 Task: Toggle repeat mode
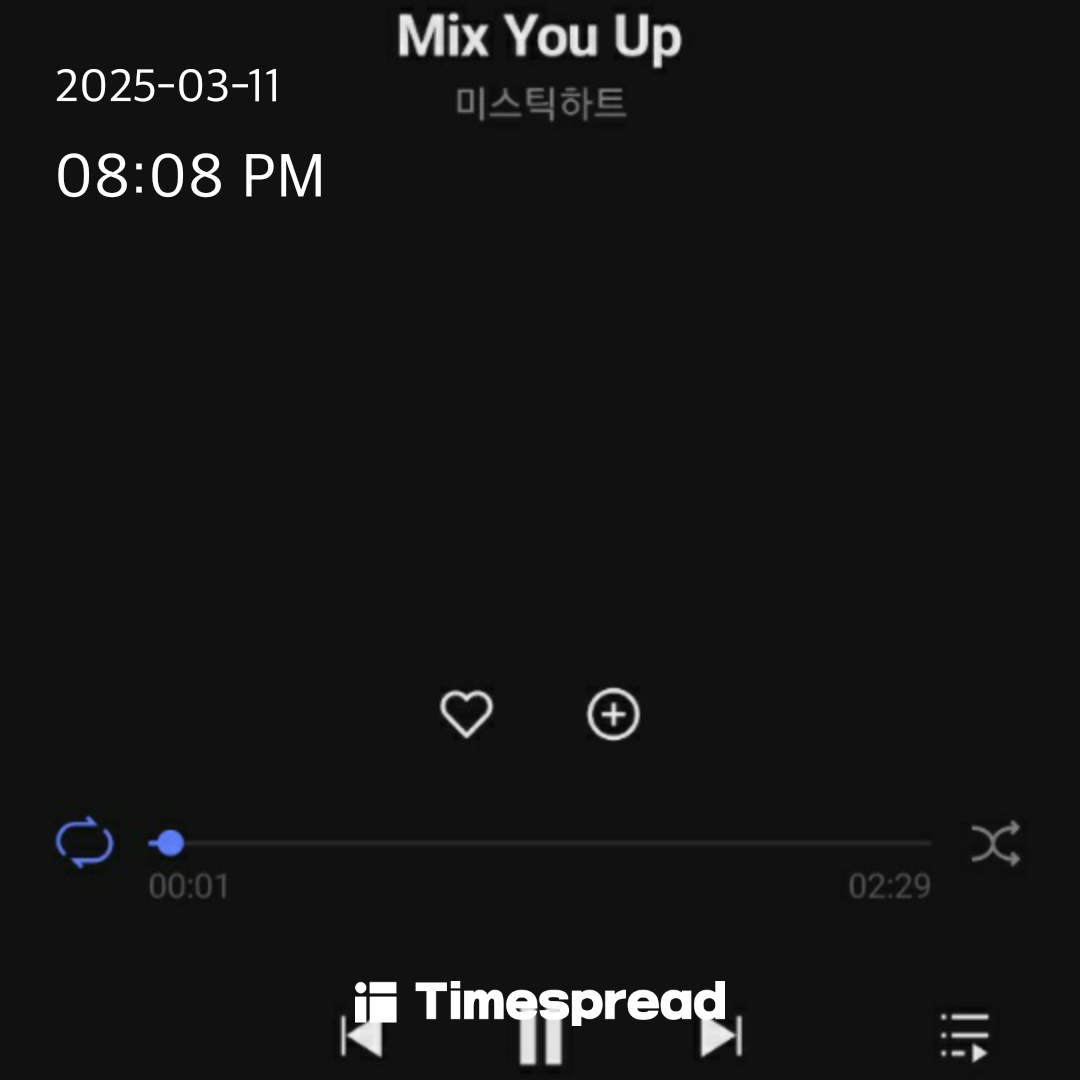coord(84,843)
